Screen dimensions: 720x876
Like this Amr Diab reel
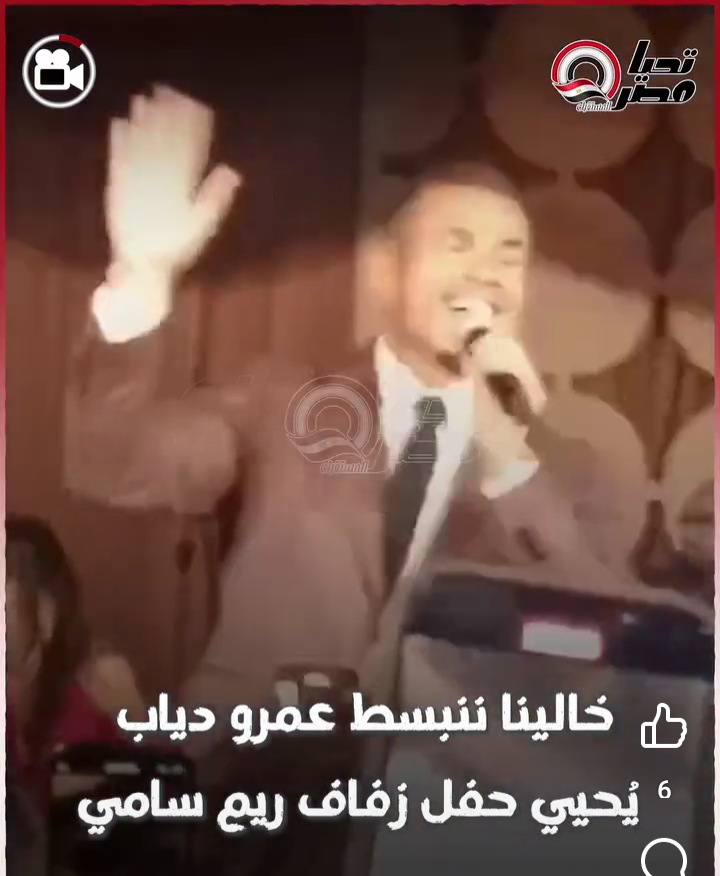pos(663,727)
